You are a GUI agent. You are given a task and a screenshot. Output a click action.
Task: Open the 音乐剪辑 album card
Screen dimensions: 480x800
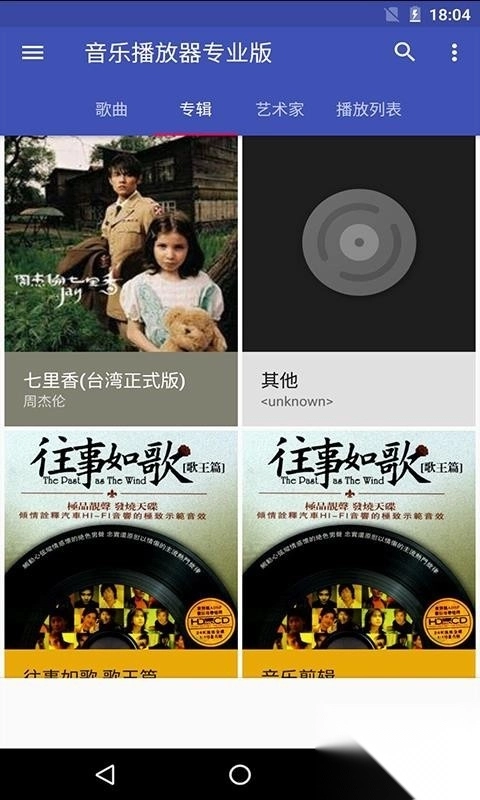pyautogui.click(x=359, y=554)
